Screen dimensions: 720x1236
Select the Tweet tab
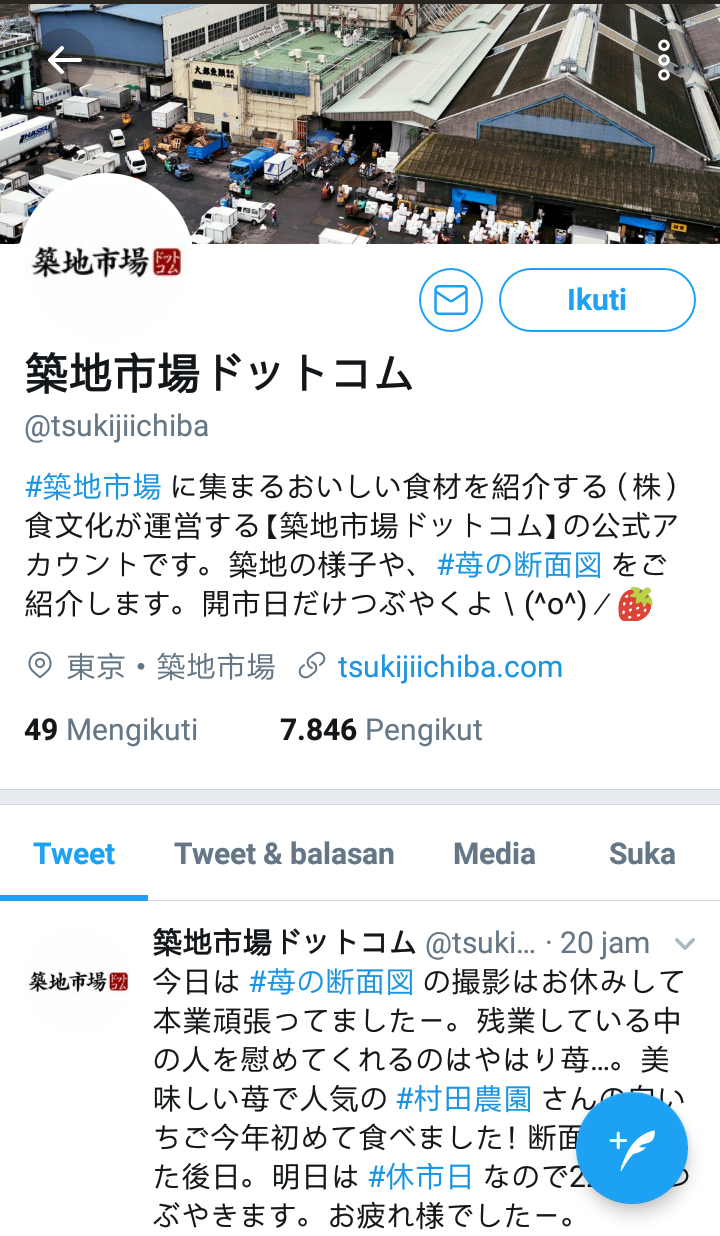(74, 854)
